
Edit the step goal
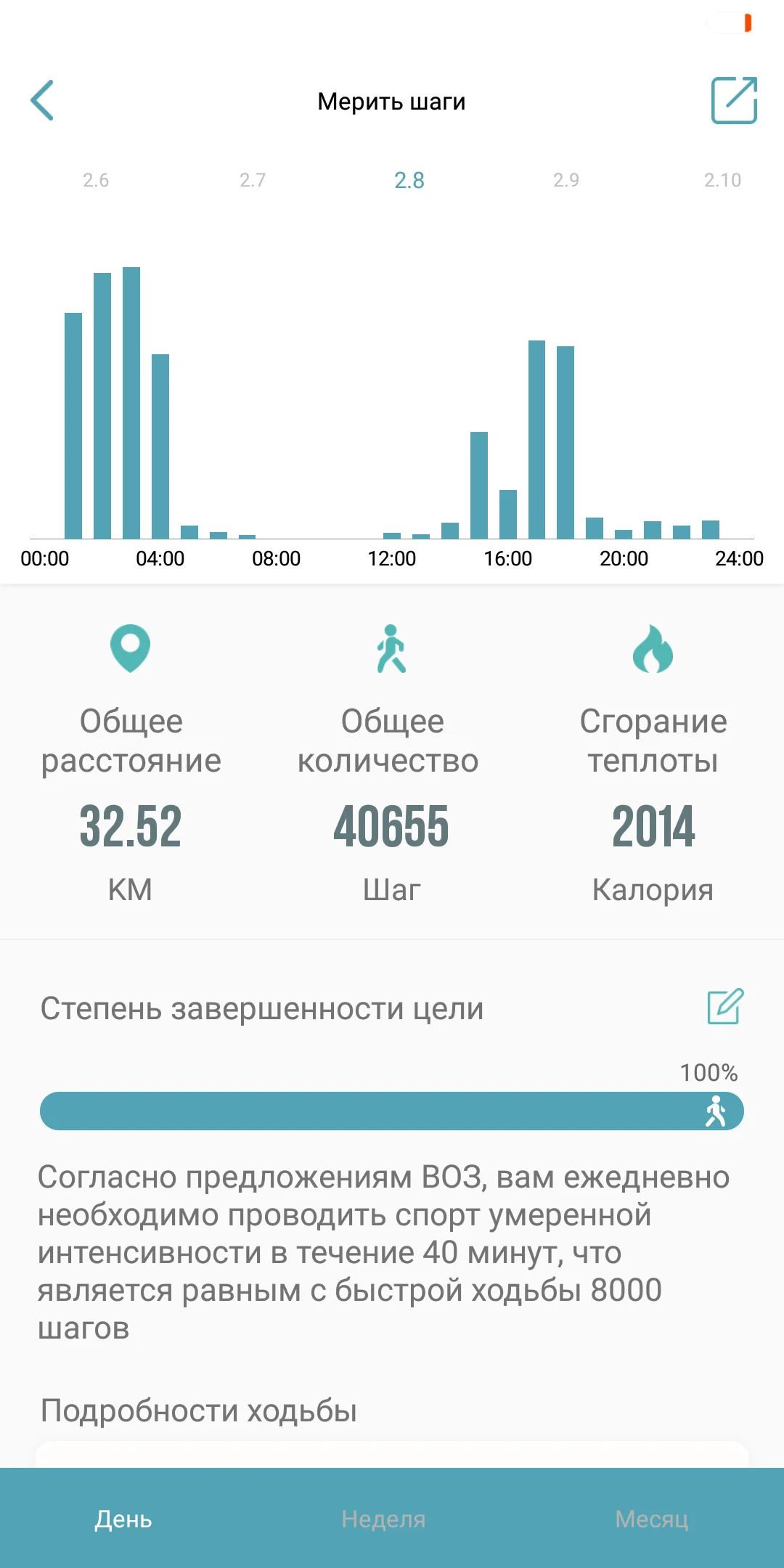(725, 1007)
